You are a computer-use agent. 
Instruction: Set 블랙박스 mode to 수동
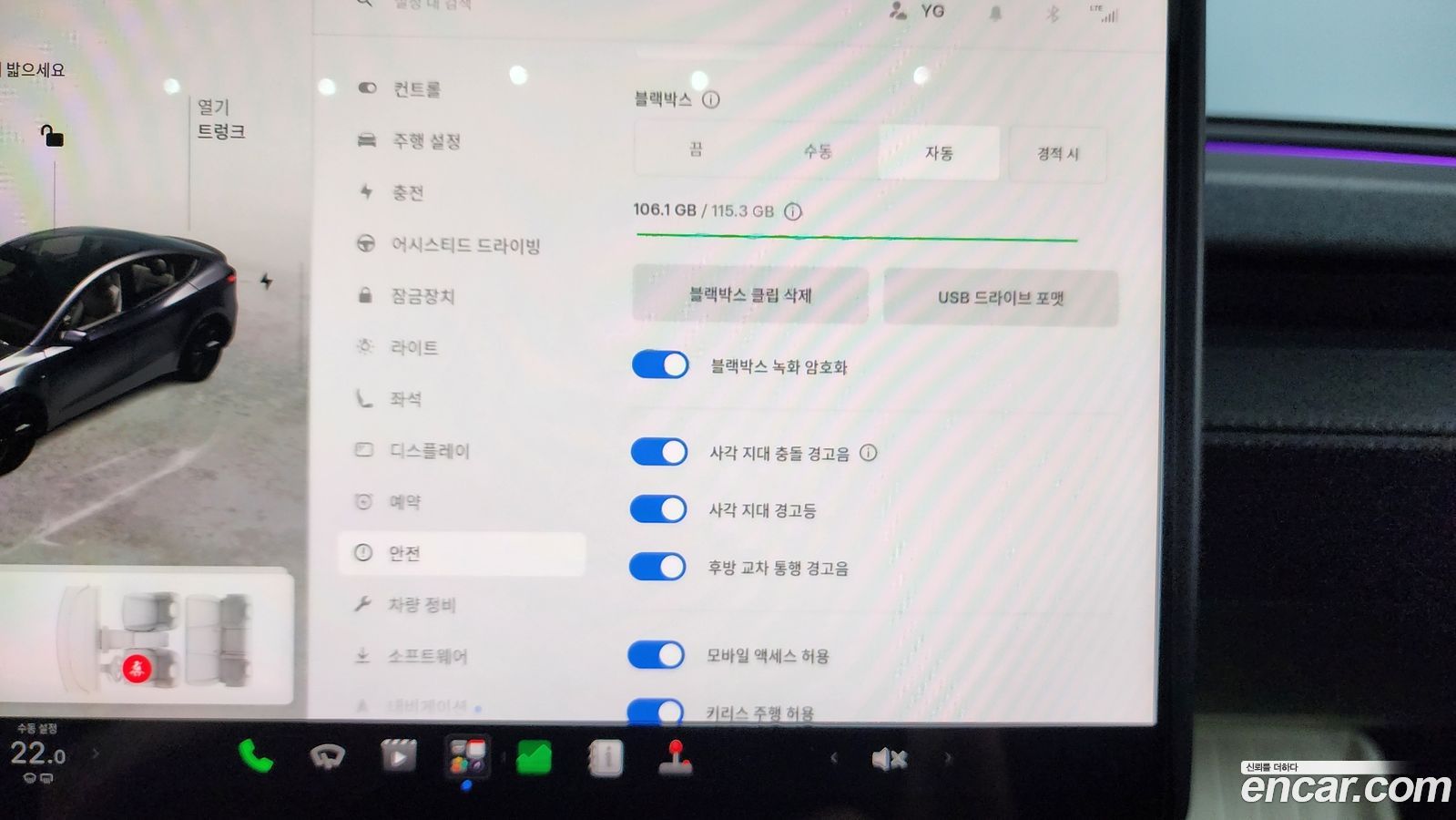[817, 151]
